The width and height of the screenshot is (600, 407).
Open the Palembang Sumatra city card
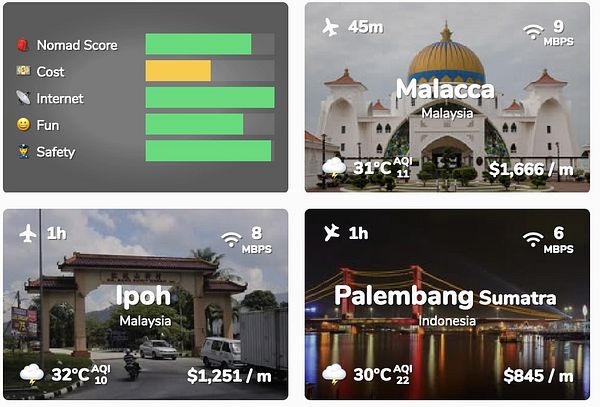(446, 303)
